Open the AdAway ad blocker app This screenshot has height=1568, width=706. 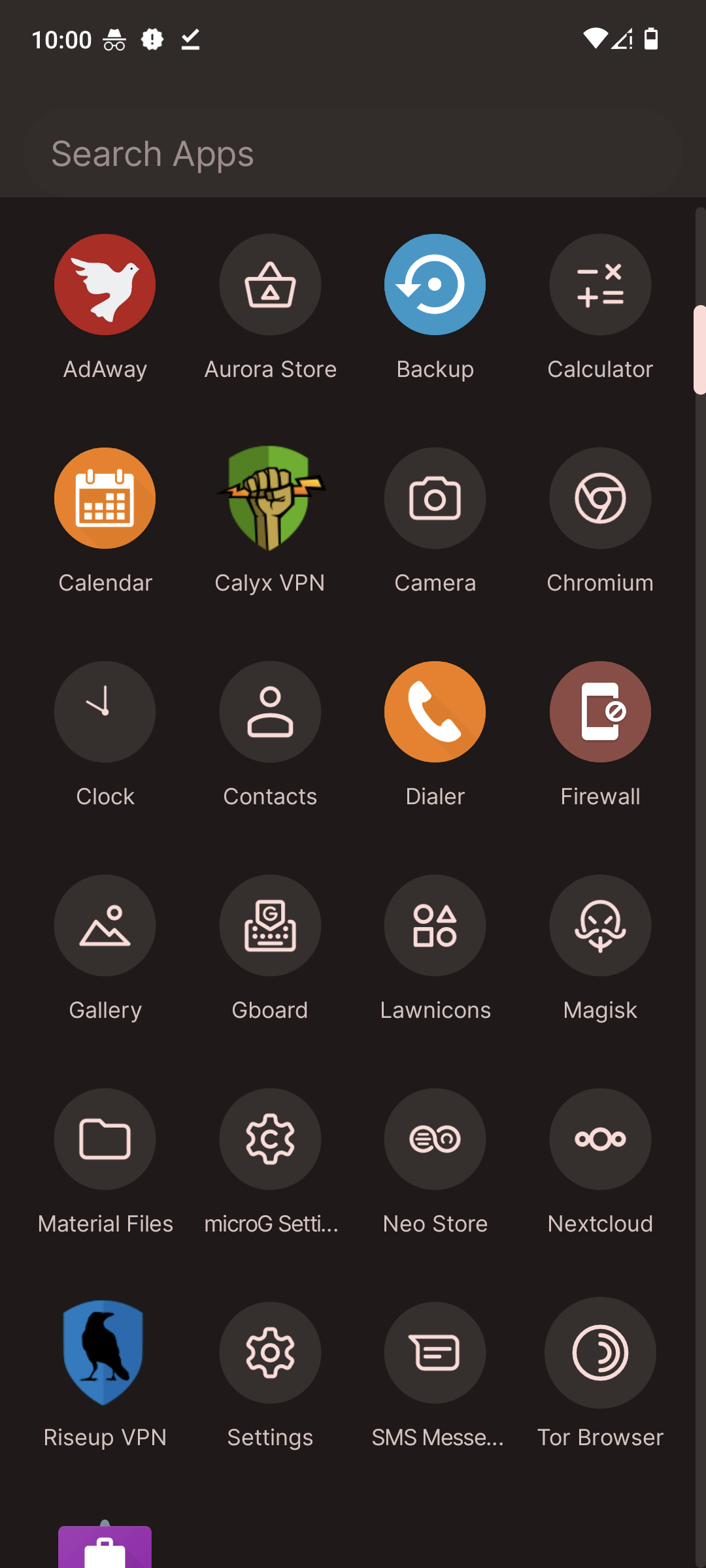click(x=105, y=285)
